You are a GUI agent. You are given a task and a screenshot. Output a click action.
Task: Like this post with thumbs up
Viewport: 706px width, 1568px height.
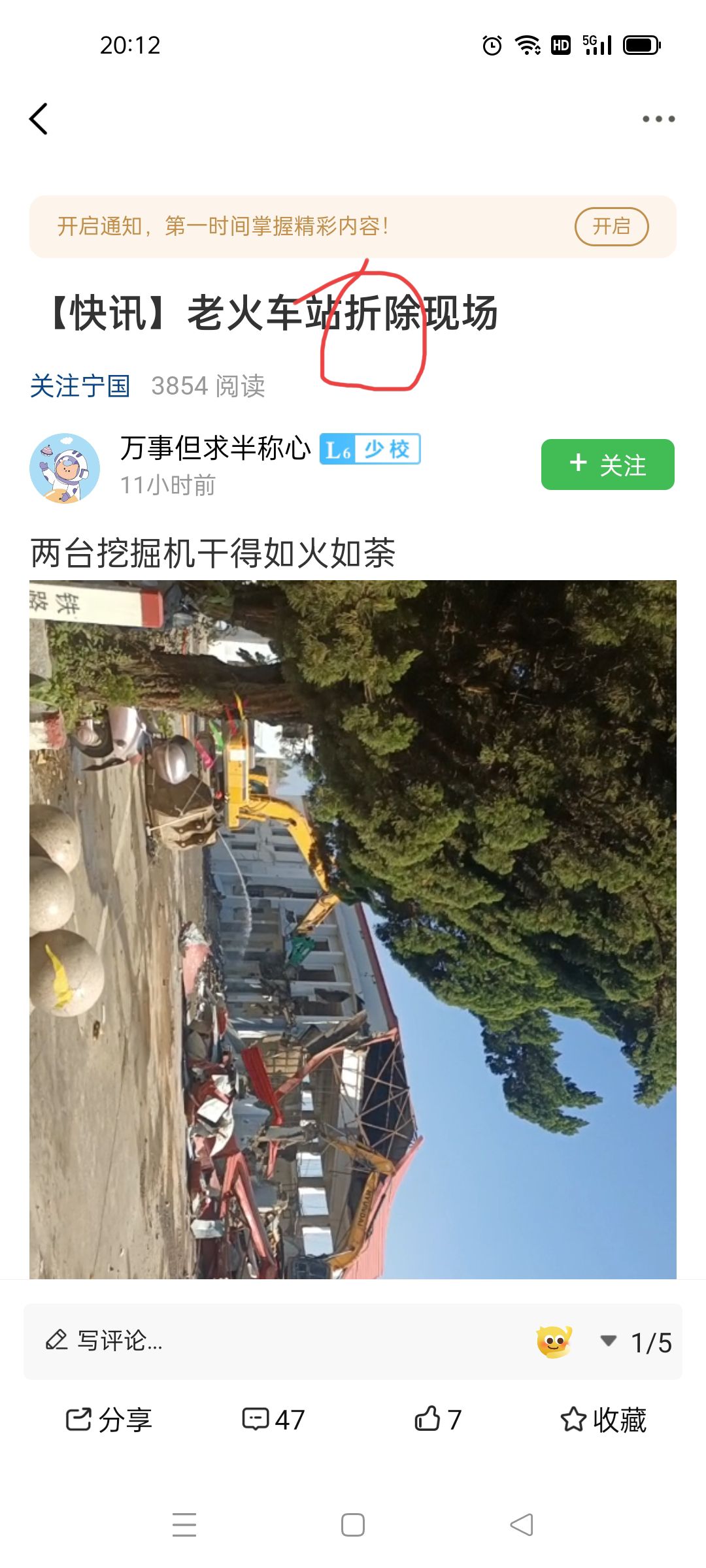click(x=437, y=1420)
